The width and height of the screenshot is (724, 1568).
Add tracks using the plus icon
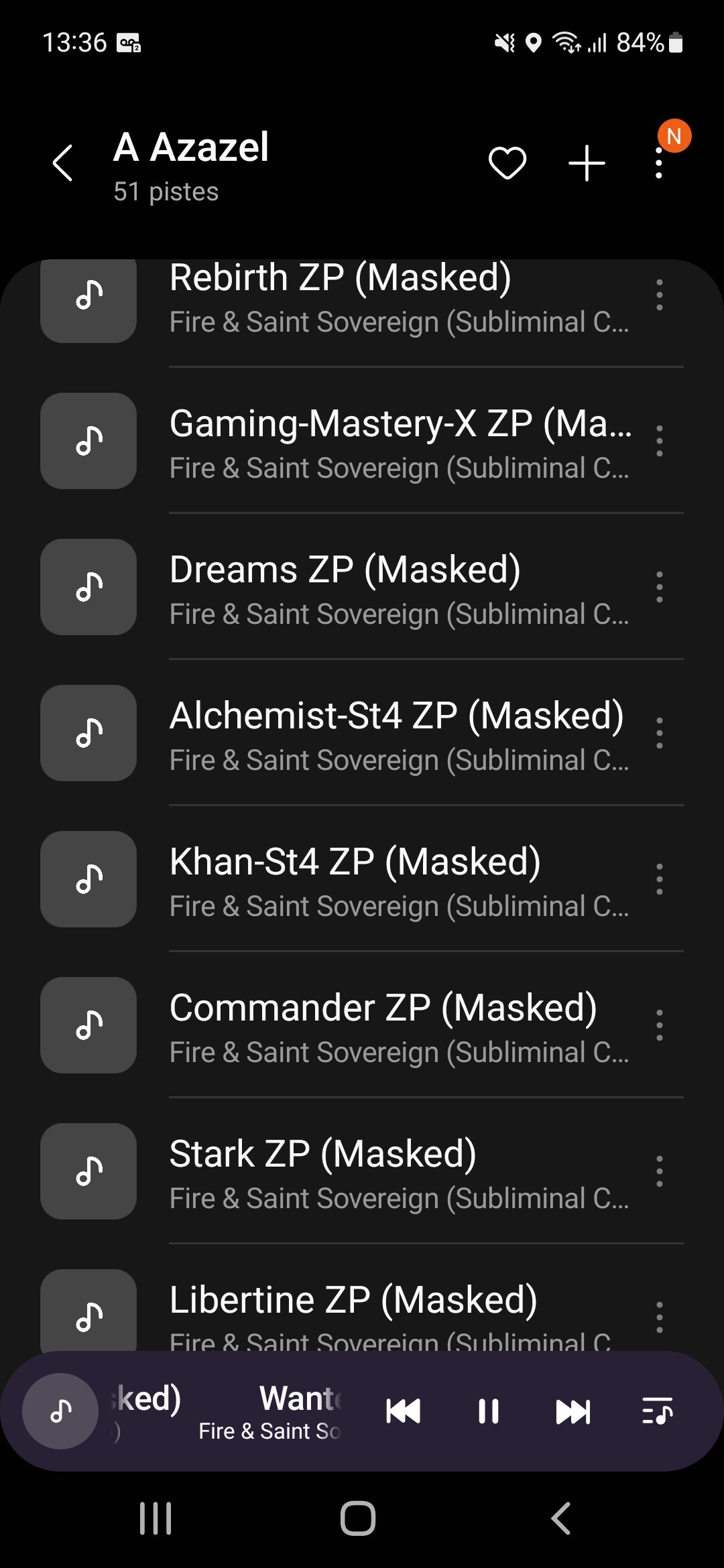[x=587, y=163]
